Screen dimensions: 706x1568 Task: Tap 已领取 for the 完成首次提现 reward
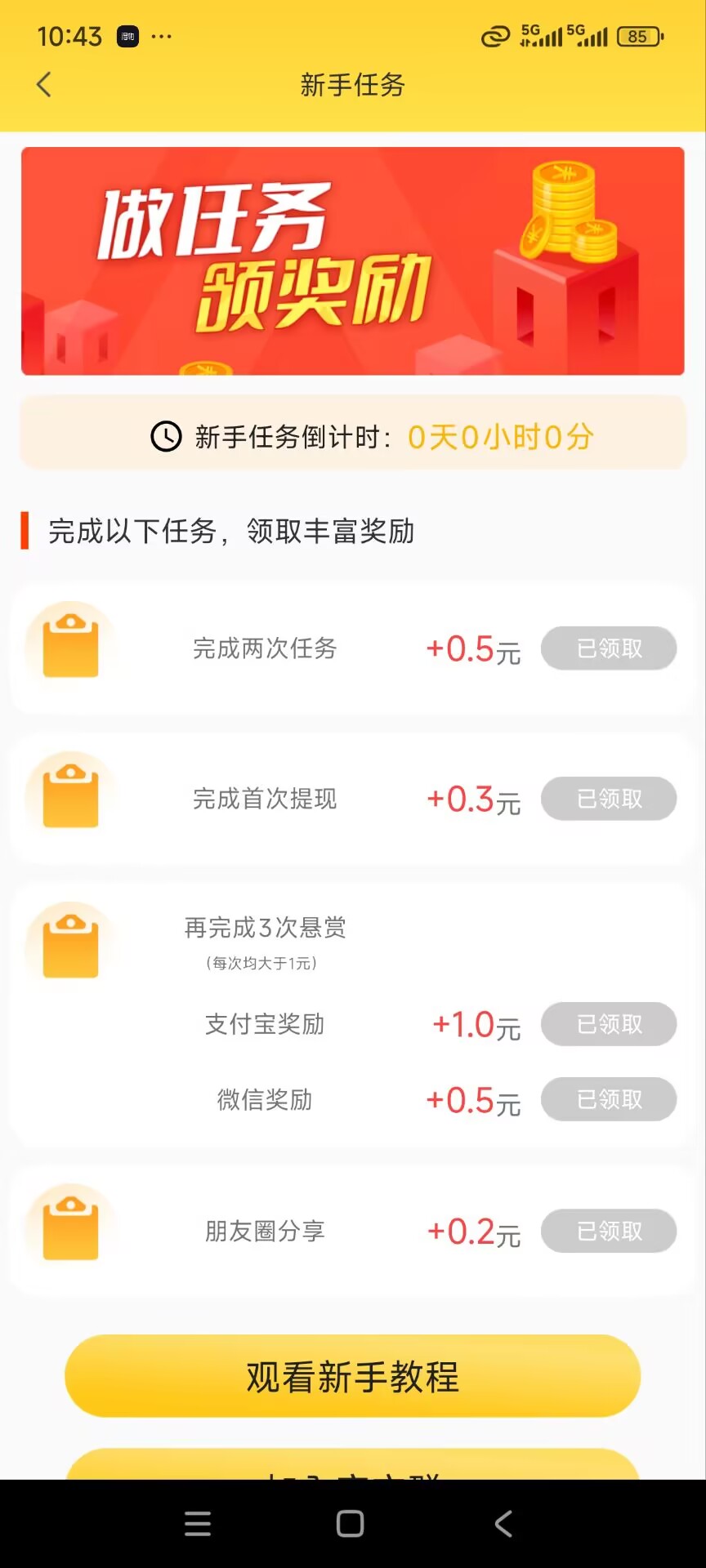(x=608, y=799)
